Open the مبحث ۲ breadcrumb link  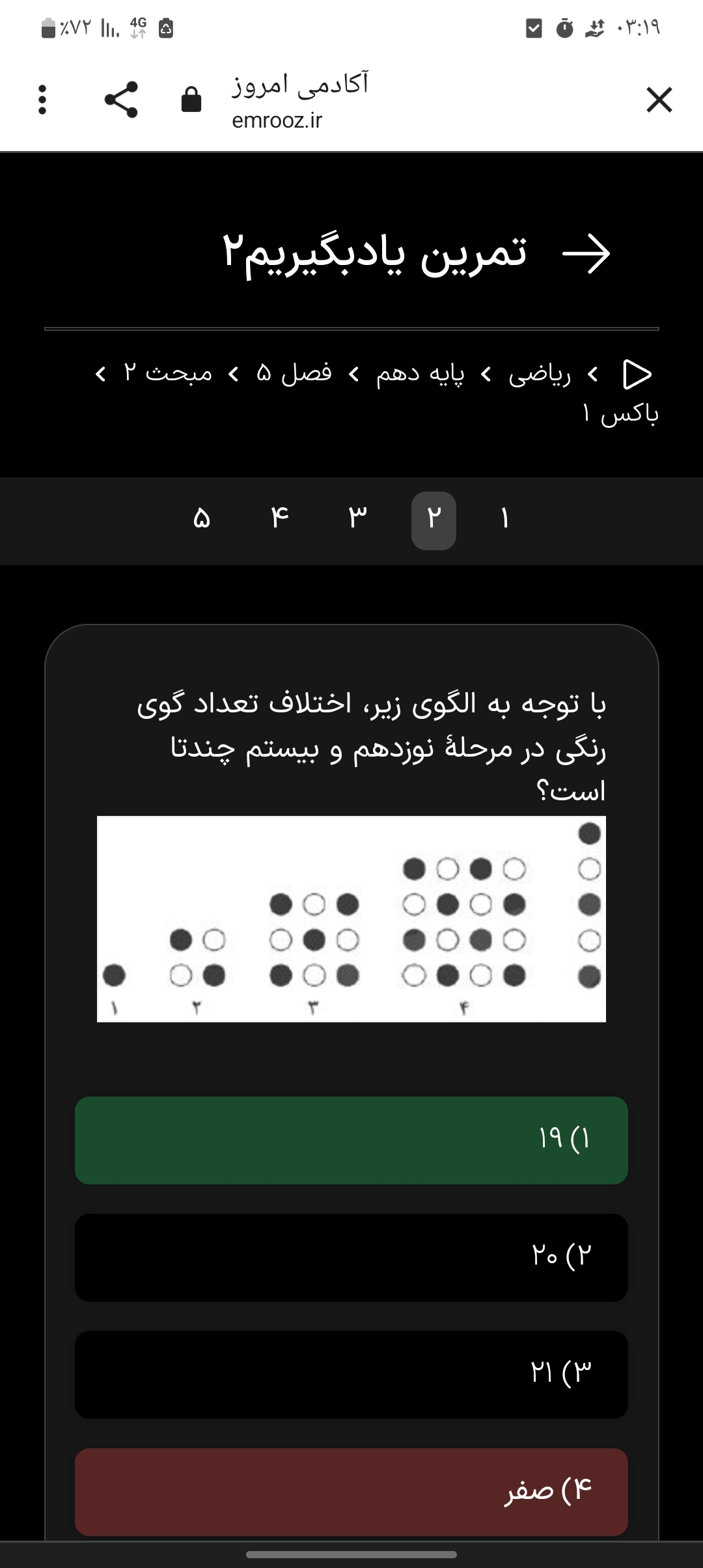[x=168, y=374]
